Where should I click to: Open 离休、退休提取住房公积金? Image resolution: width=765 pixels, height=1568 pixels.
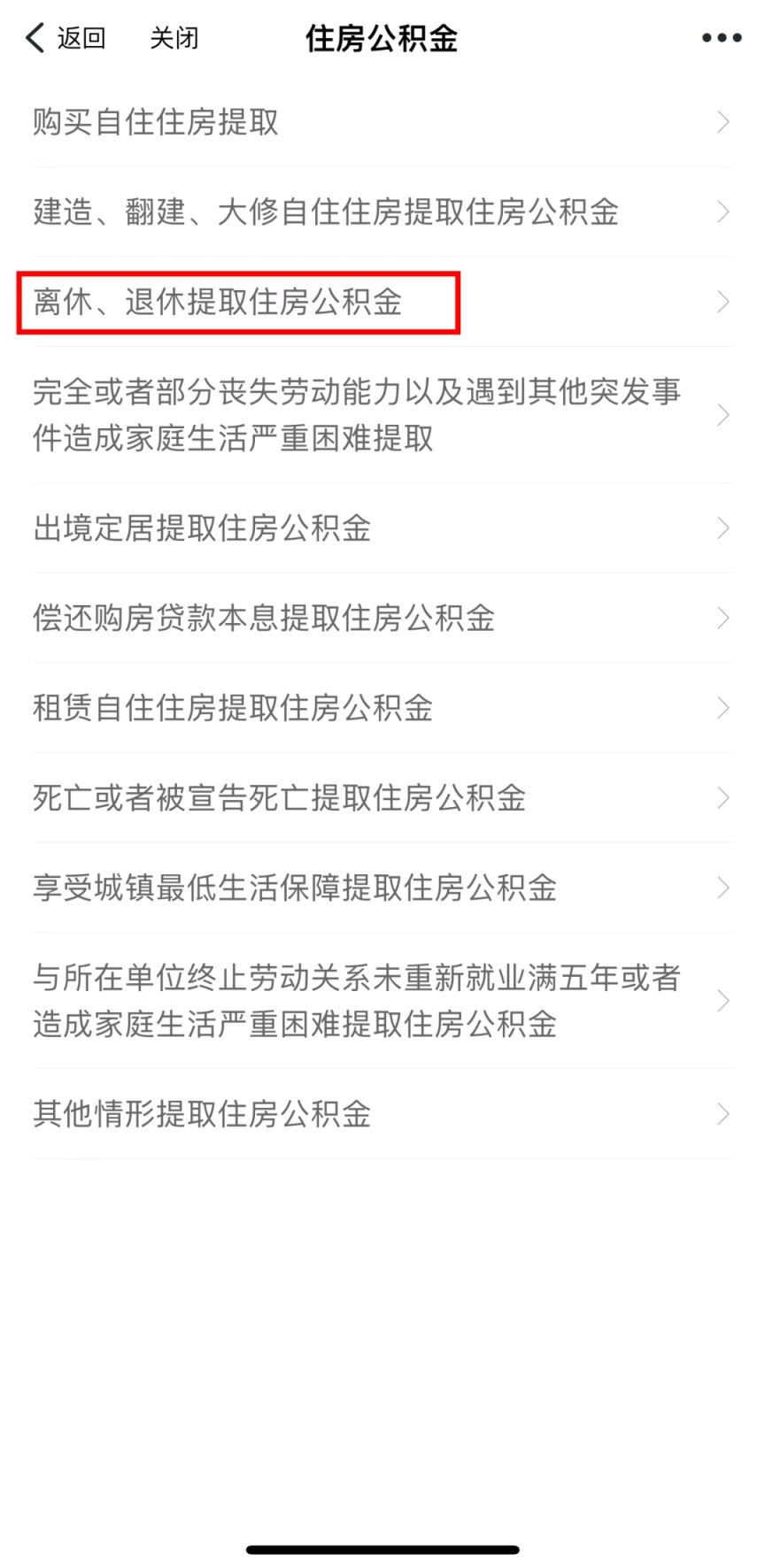pyautogui.click(x=382, y=303)
